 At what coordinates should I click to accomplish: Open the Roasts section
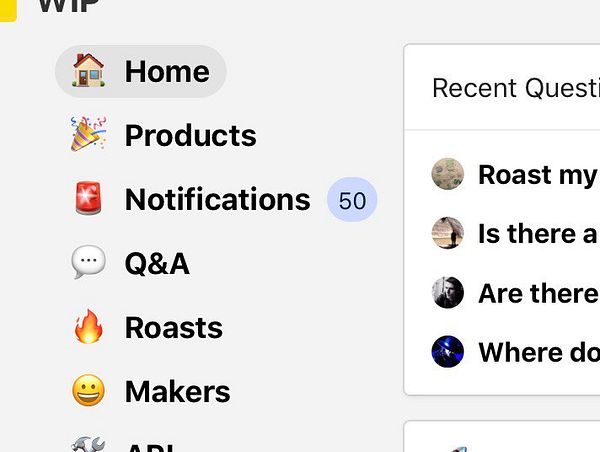click(x=172, y=328)
